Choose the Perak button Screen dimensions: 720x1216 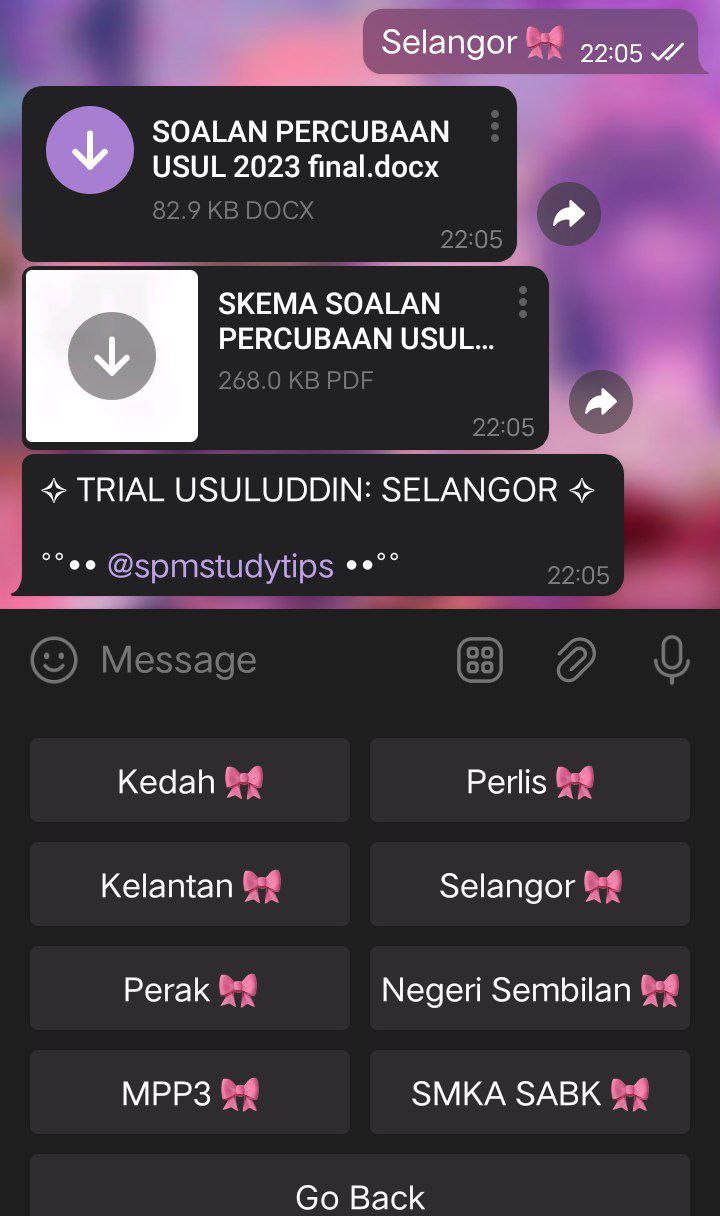190,988
